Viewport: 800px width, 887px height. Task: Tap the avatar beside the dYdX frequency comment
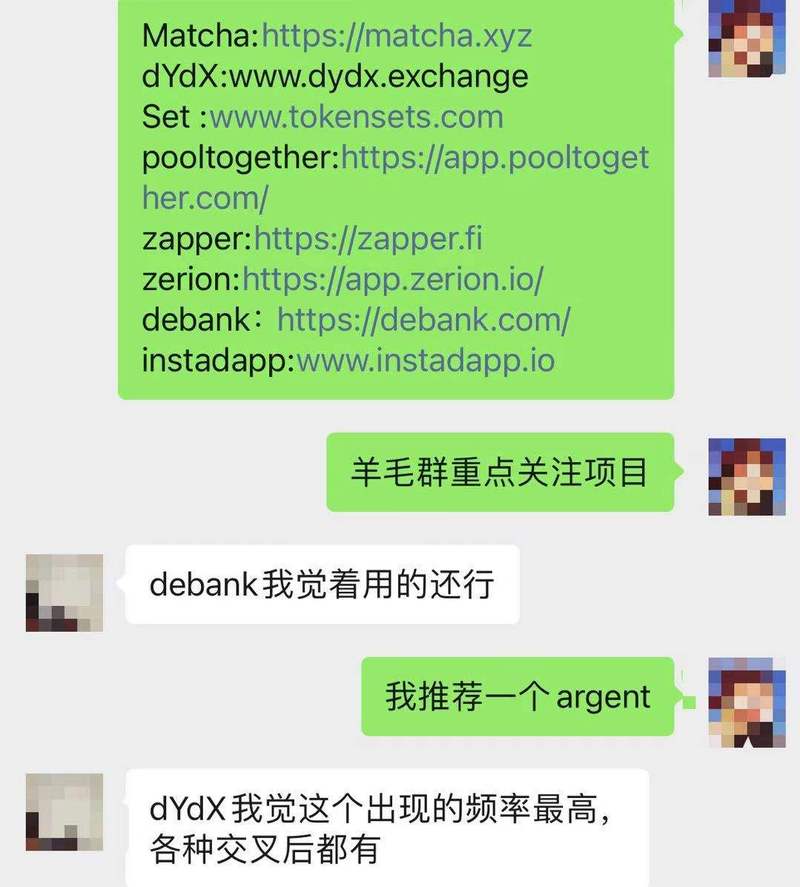point(65,810)
